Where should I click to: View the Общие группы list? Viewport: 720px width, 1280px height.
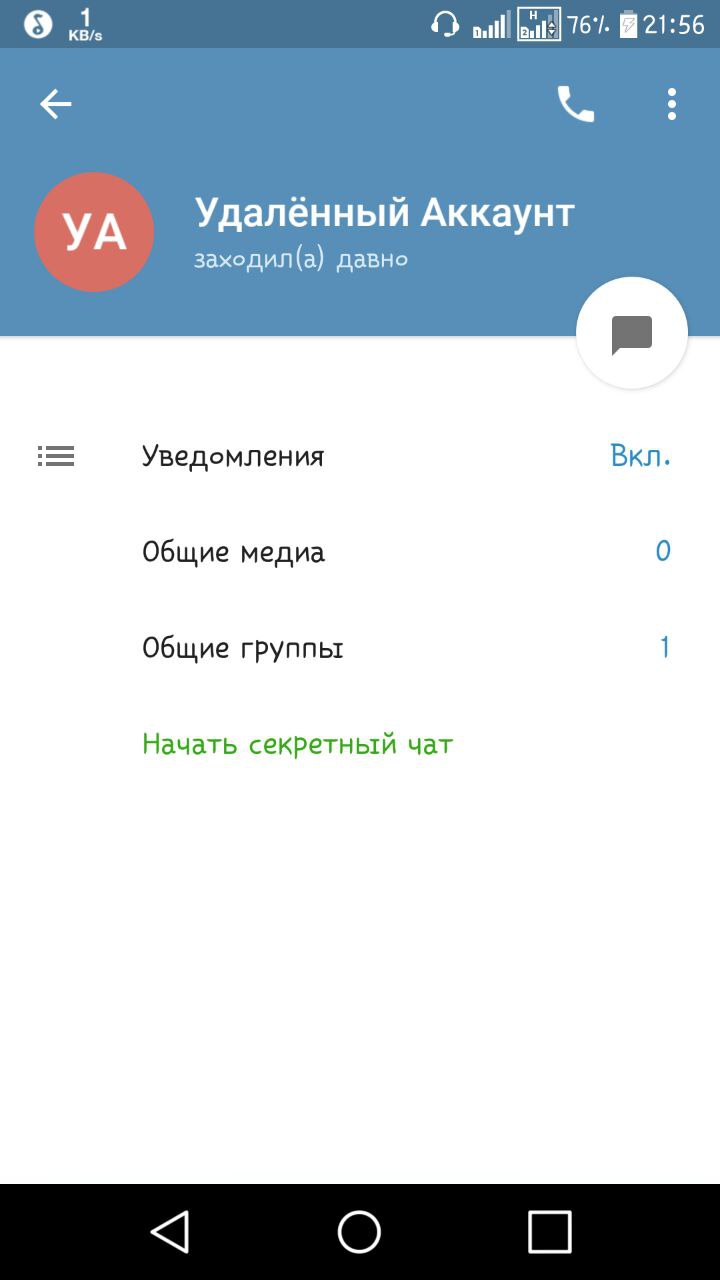[x=360, y=648]
